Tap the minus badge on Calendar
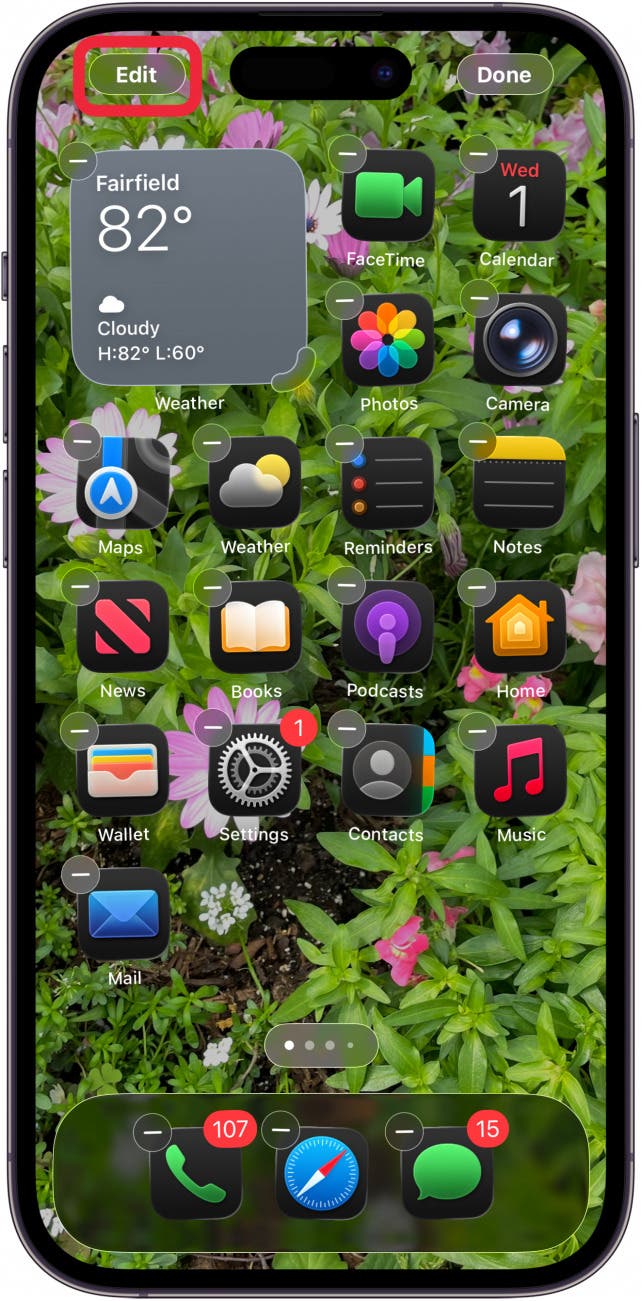 click(478, 154)
